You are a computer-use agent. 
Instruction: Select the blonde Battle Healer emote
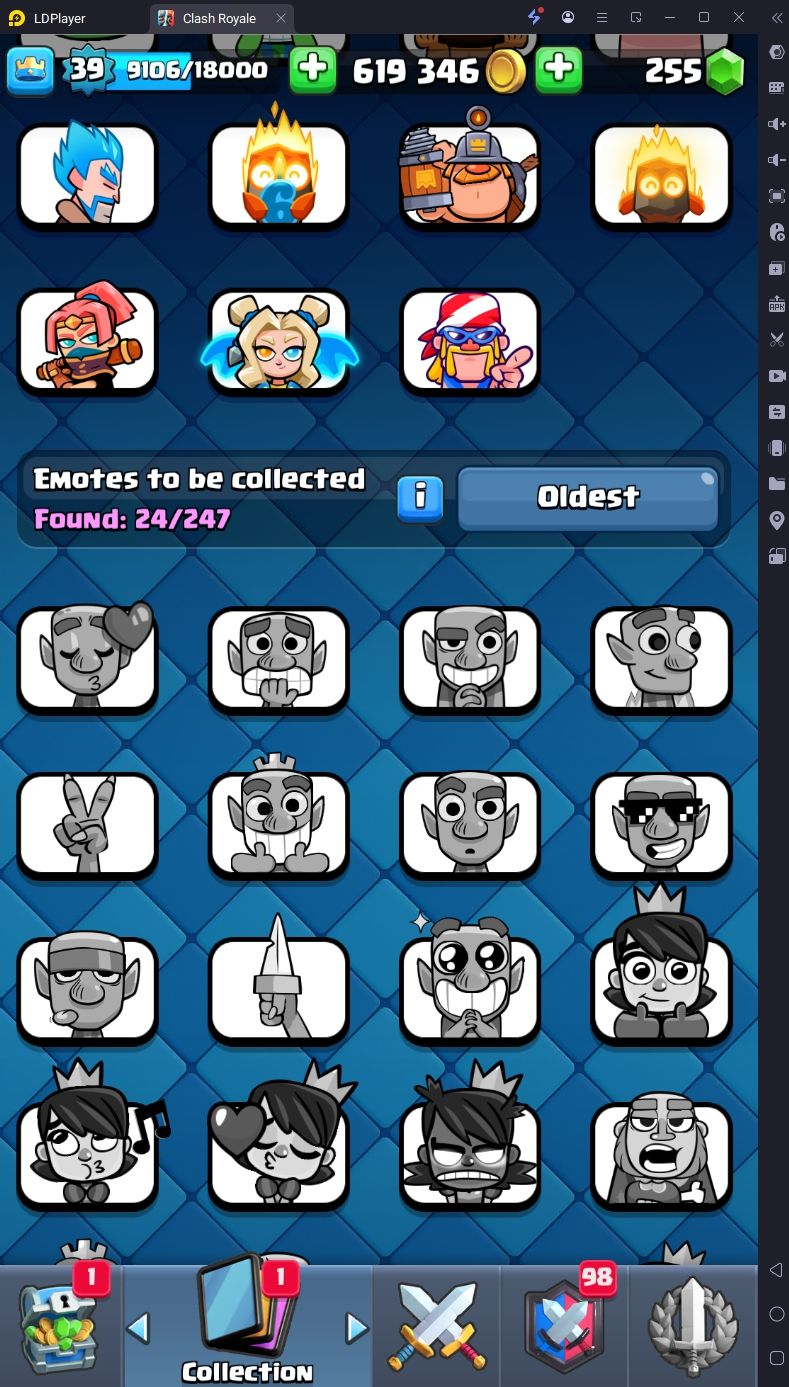279,342
